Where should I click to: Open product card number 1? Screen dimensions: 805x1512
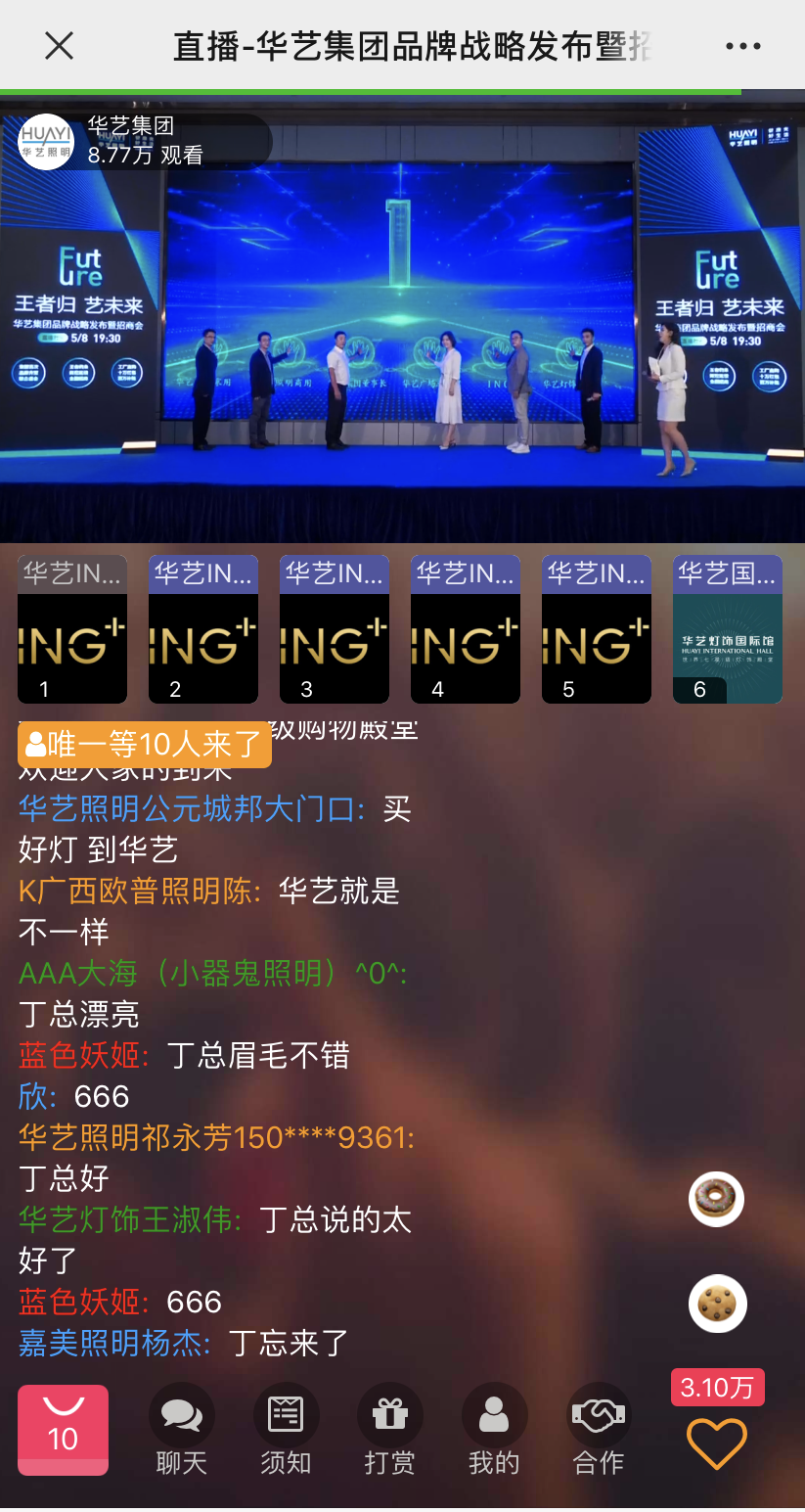pos(72,629)
